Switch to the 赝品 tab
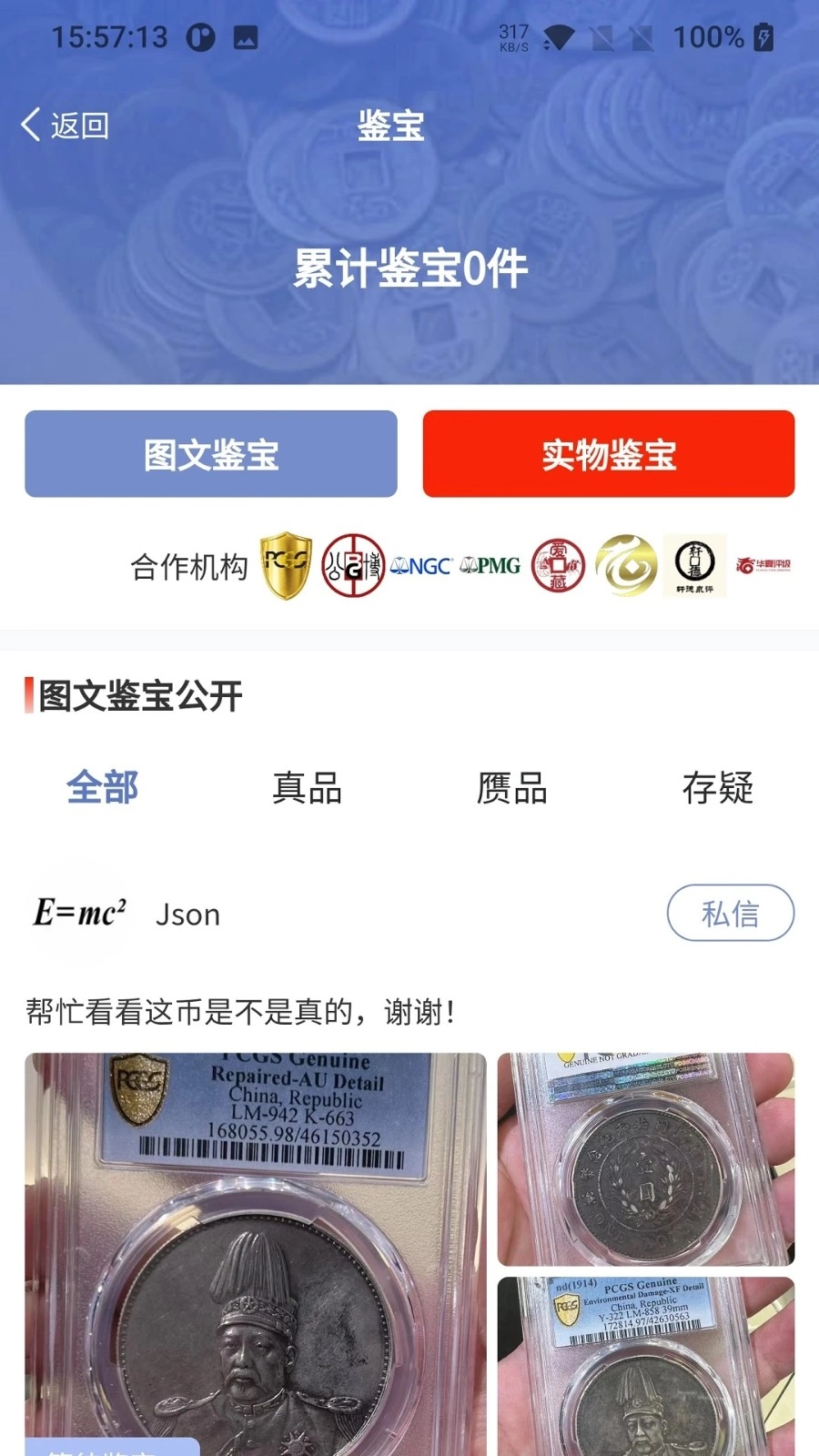The image size is (819, 1456). click(512, 790)
